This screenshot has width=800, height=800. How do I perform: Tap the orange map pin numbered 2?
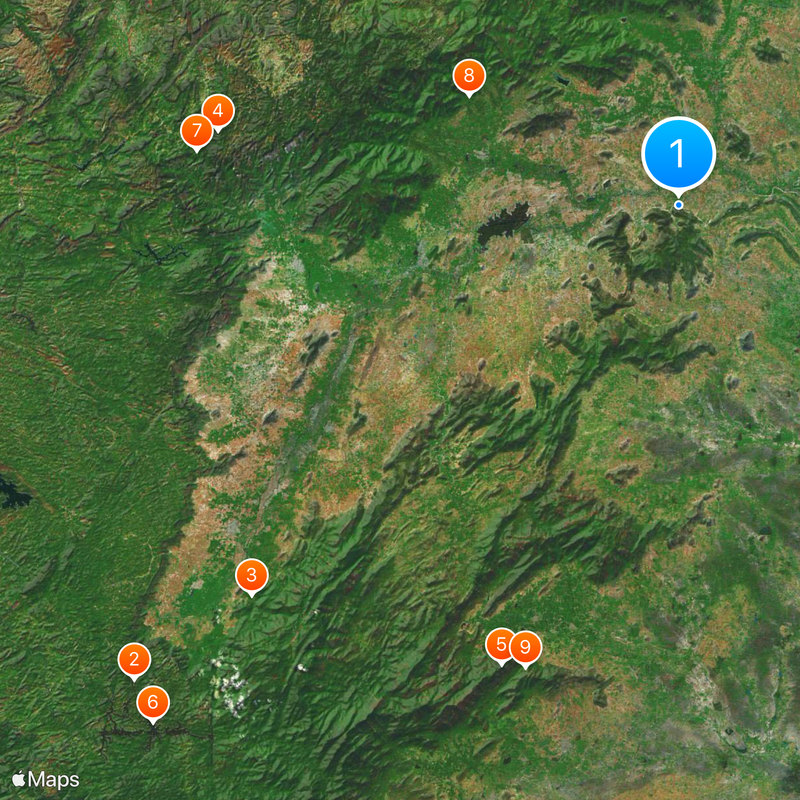point(134,659)
